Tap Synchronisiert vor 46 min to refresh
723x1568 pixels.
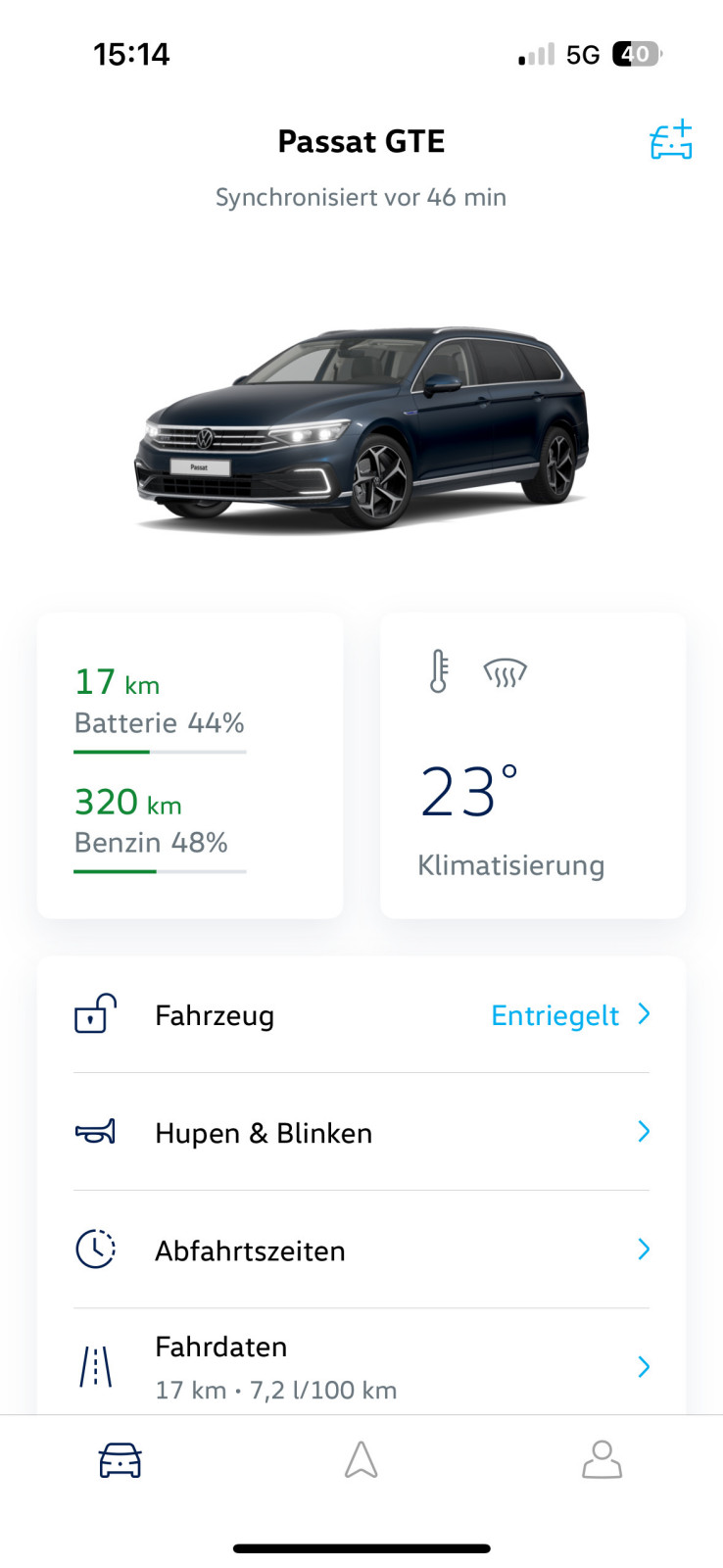tap(361, 197)
